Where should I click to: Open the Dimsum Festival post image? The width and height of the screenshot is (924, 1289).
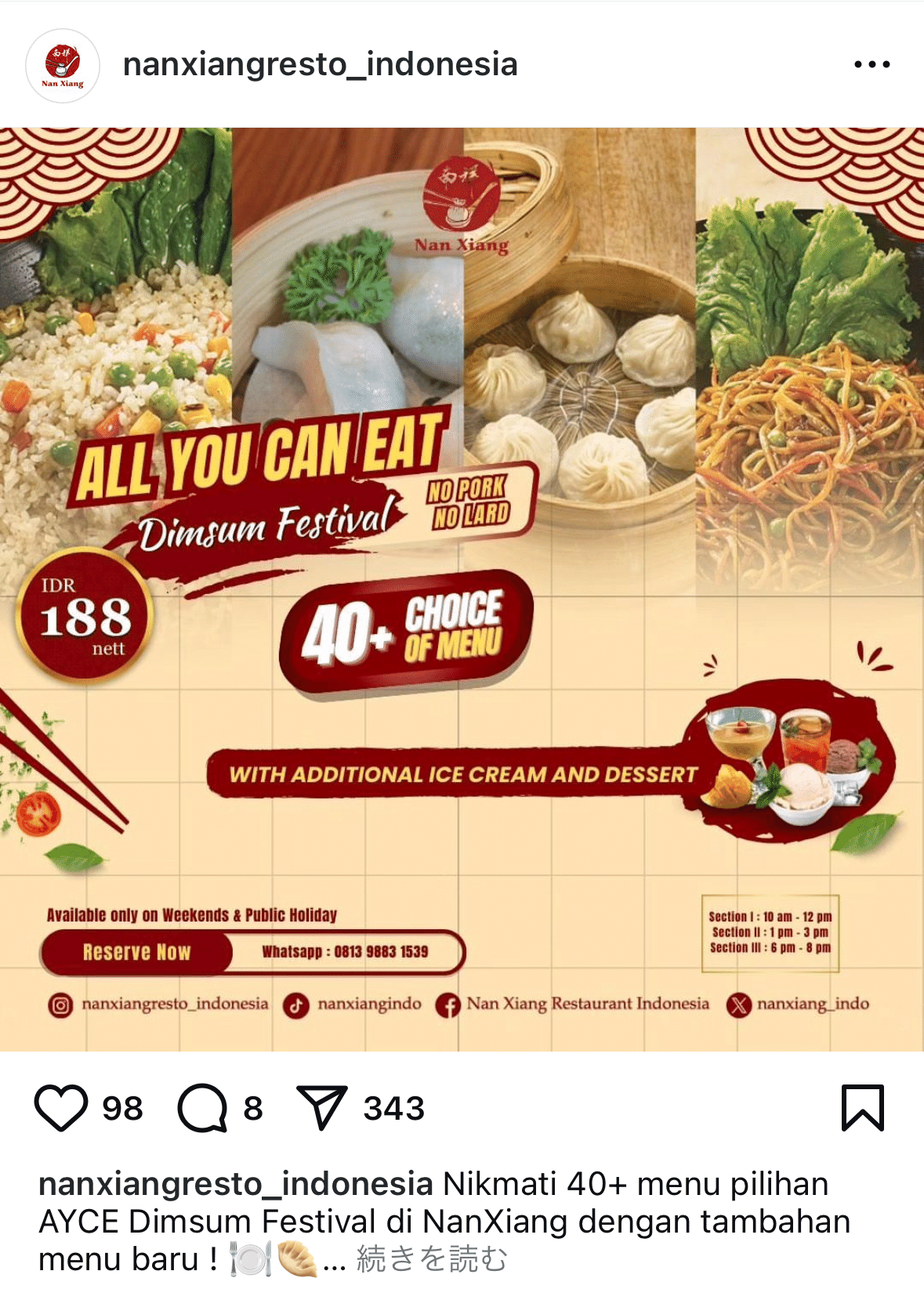pyautogui.click(x=462, y=589)
